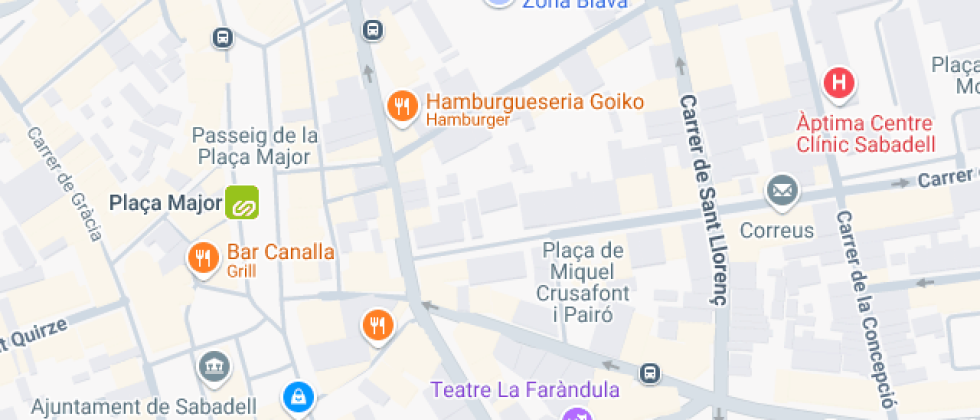980x420 pixels.
Task: Tap the Teatre La Faràndula place label
Action: pyautogui.click(x=525, y=390)
